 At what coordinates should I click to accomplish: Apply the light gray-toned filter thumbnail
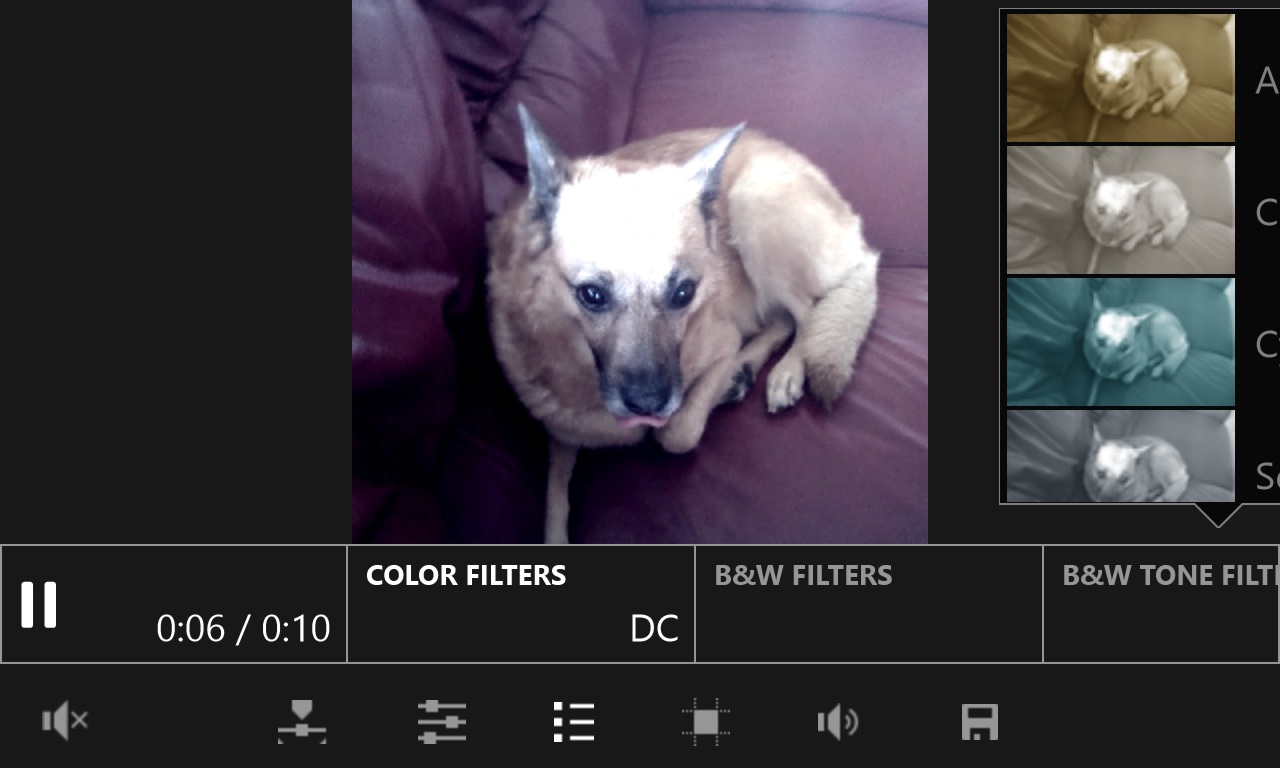[x=1120, y=210]
